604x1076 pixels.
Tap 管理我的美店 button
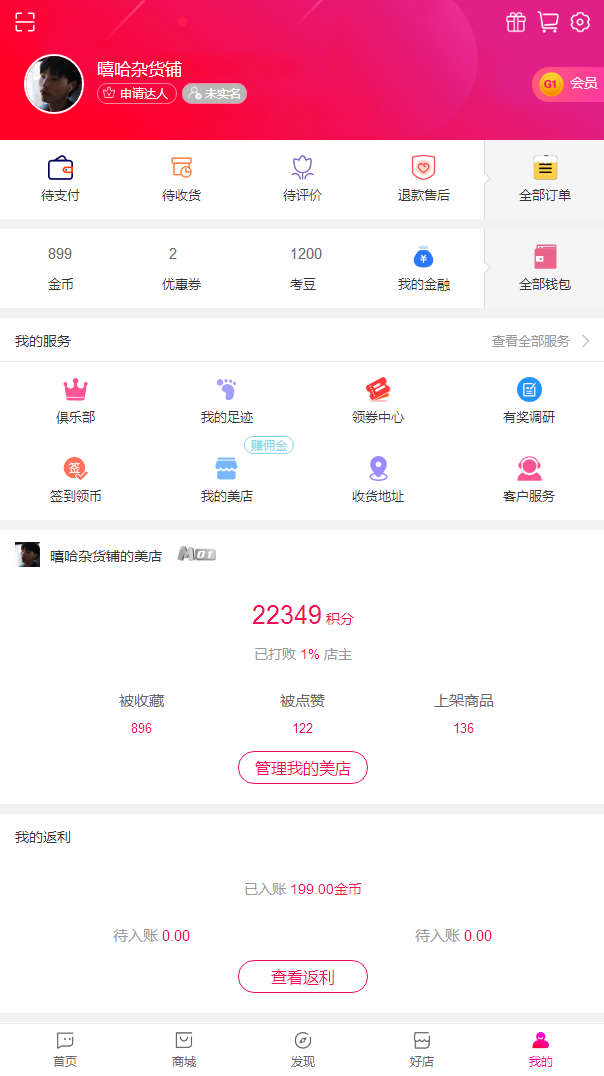point(302,768)
